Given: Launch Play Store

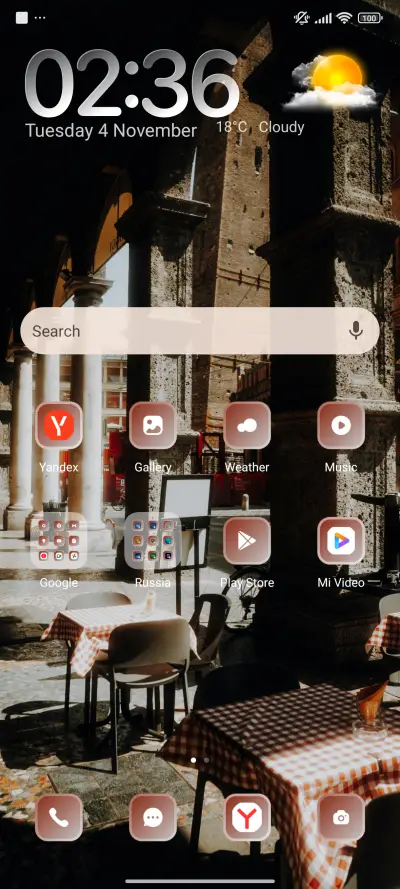Looking at the screenshot, I should [x=247, y=540].
